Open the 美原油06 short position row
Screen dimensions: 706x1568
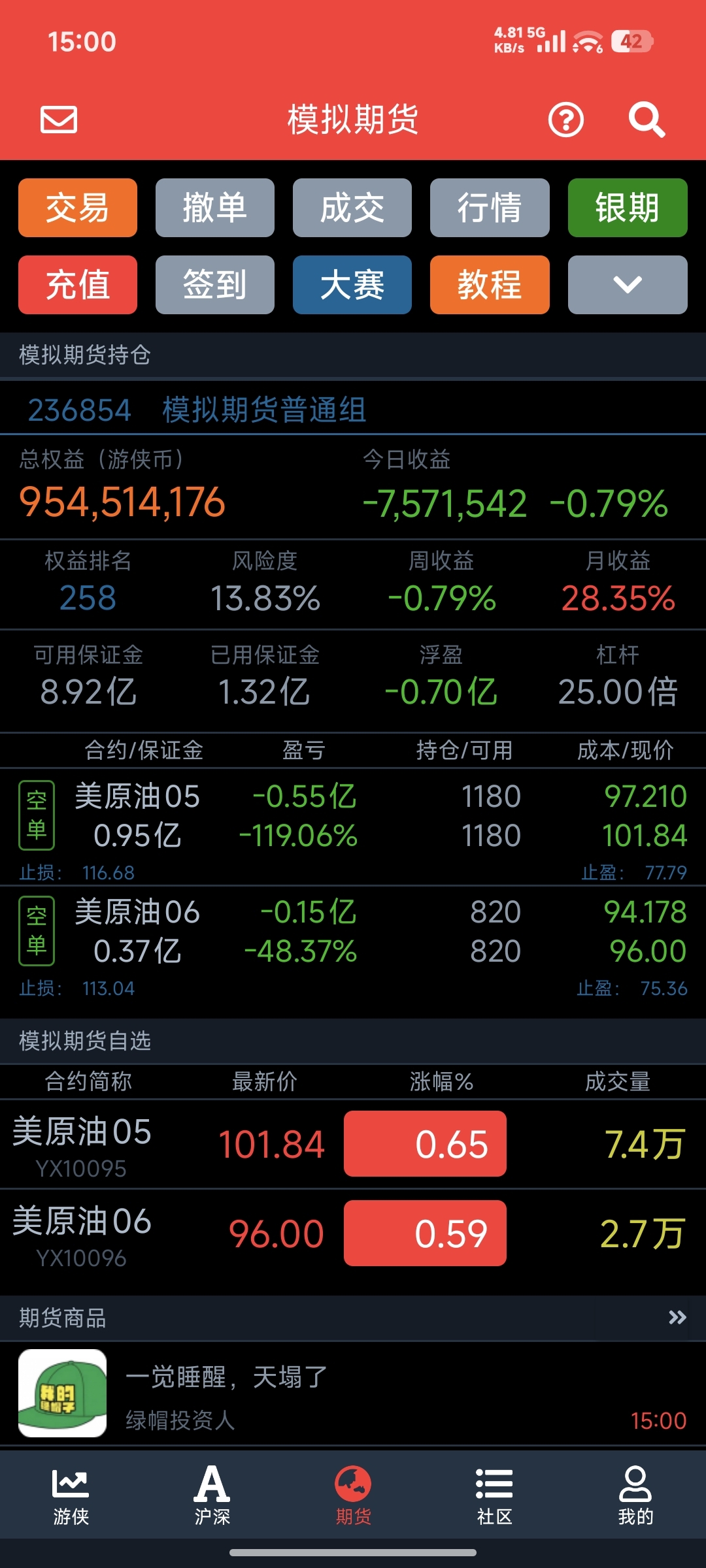click(x=353, y=932)
